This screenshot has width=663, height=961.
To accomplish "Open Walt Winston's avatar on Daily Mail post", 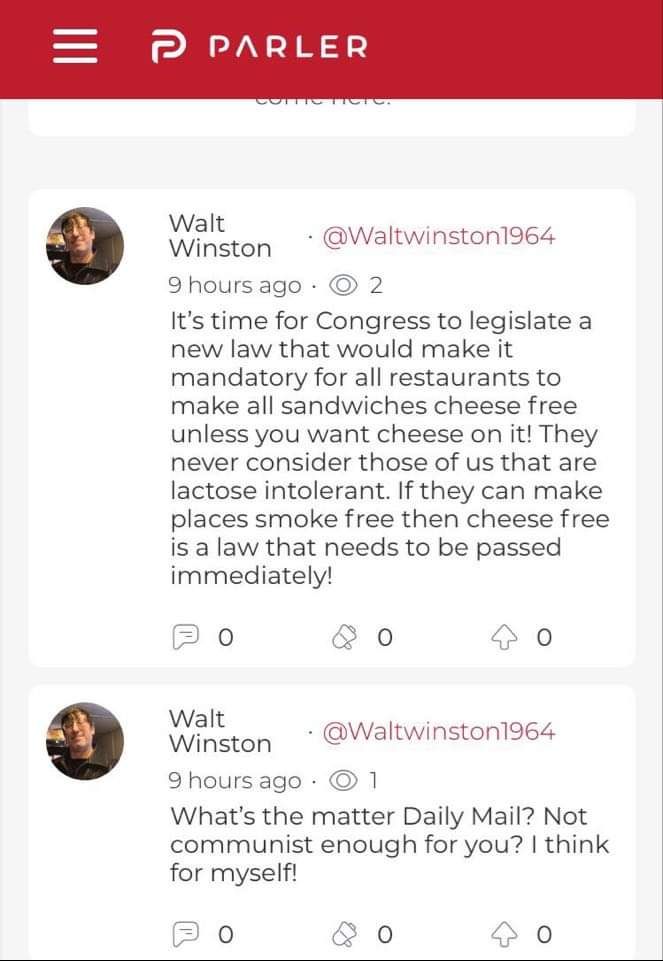I will (x=86, y=741).
